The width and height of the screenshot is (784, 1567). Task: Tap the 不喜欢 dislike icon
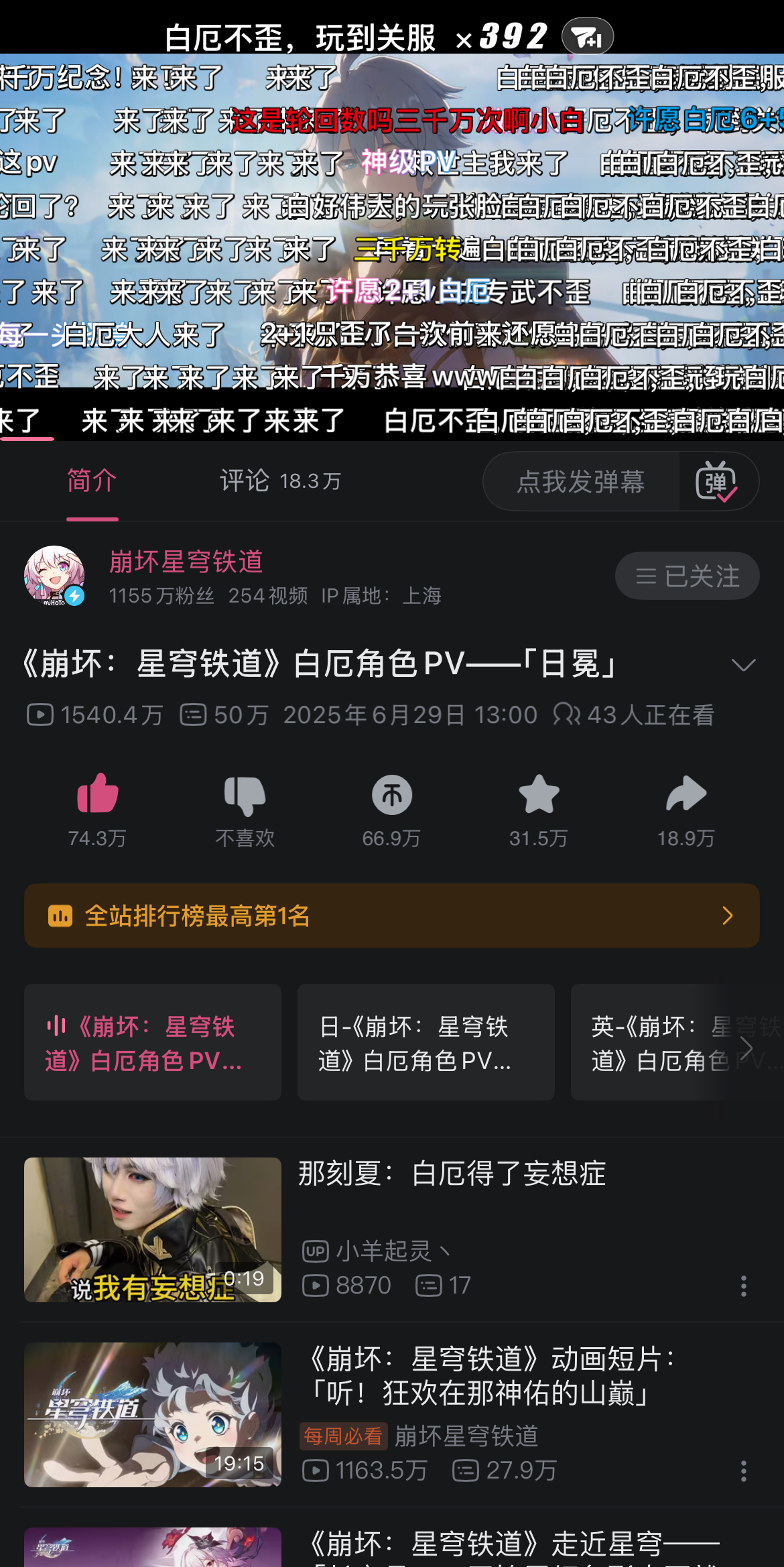point(245,795)
